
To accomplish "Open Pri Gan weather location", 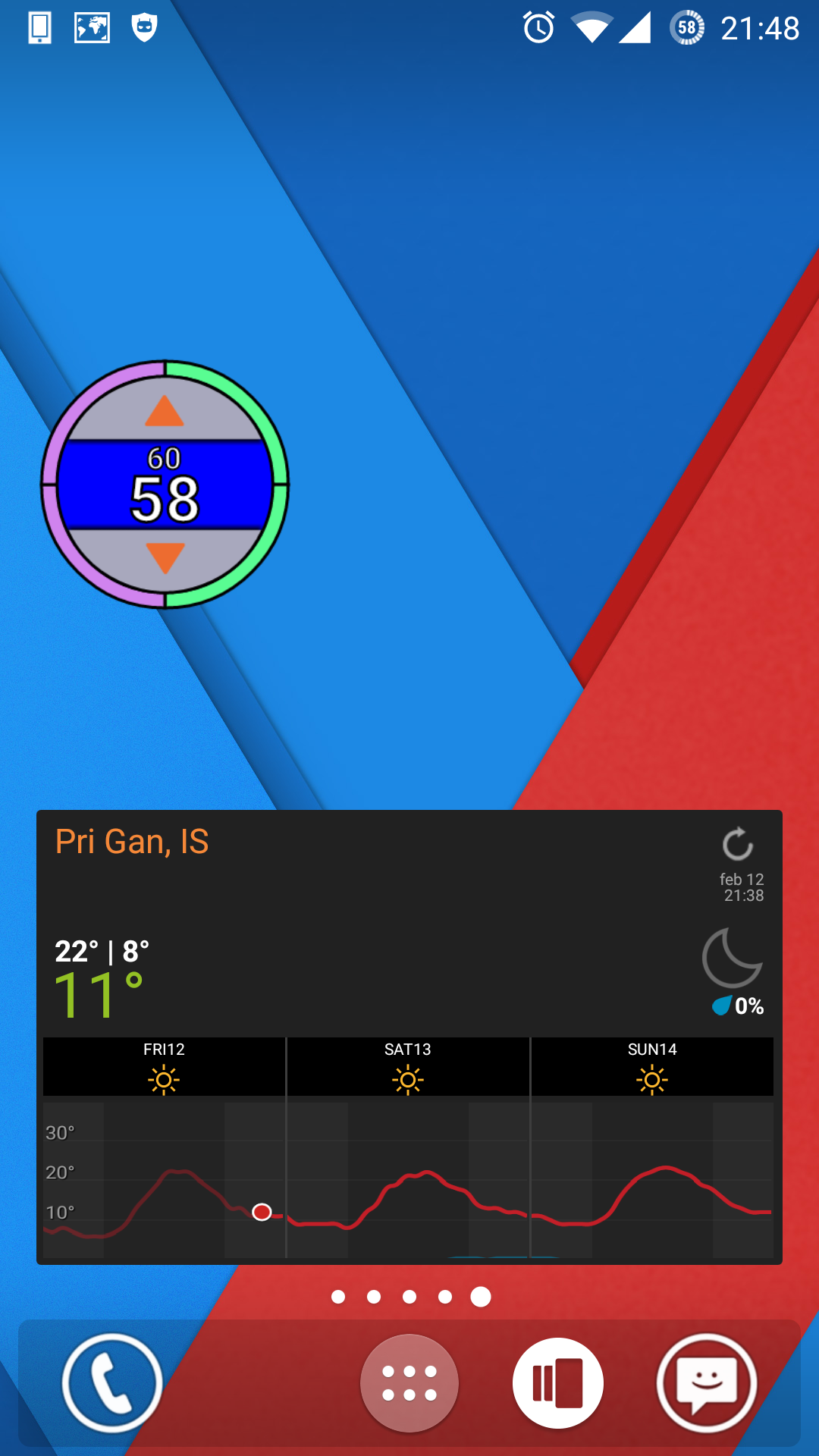I will click(132, 842).
